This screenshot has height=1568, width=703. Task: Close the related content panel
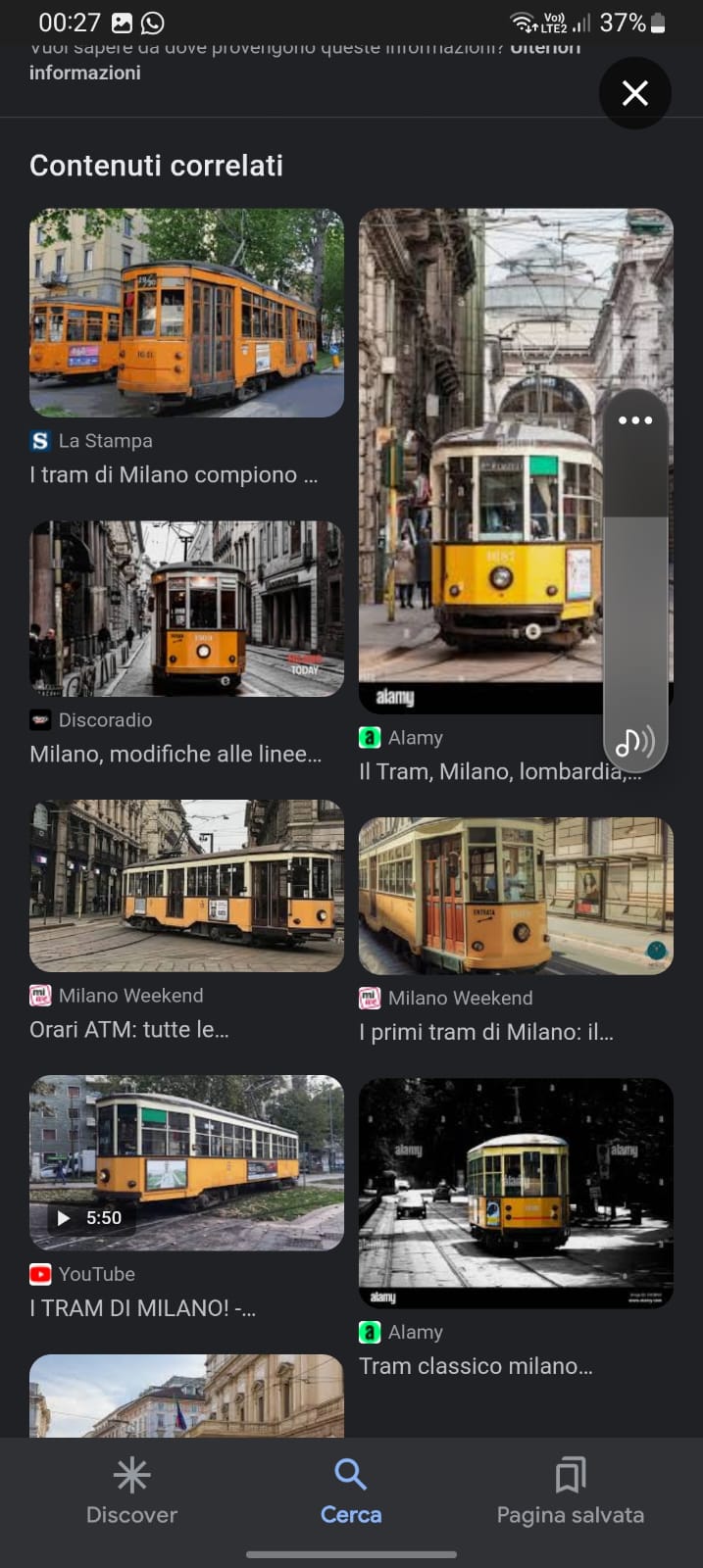coord(634,93)
